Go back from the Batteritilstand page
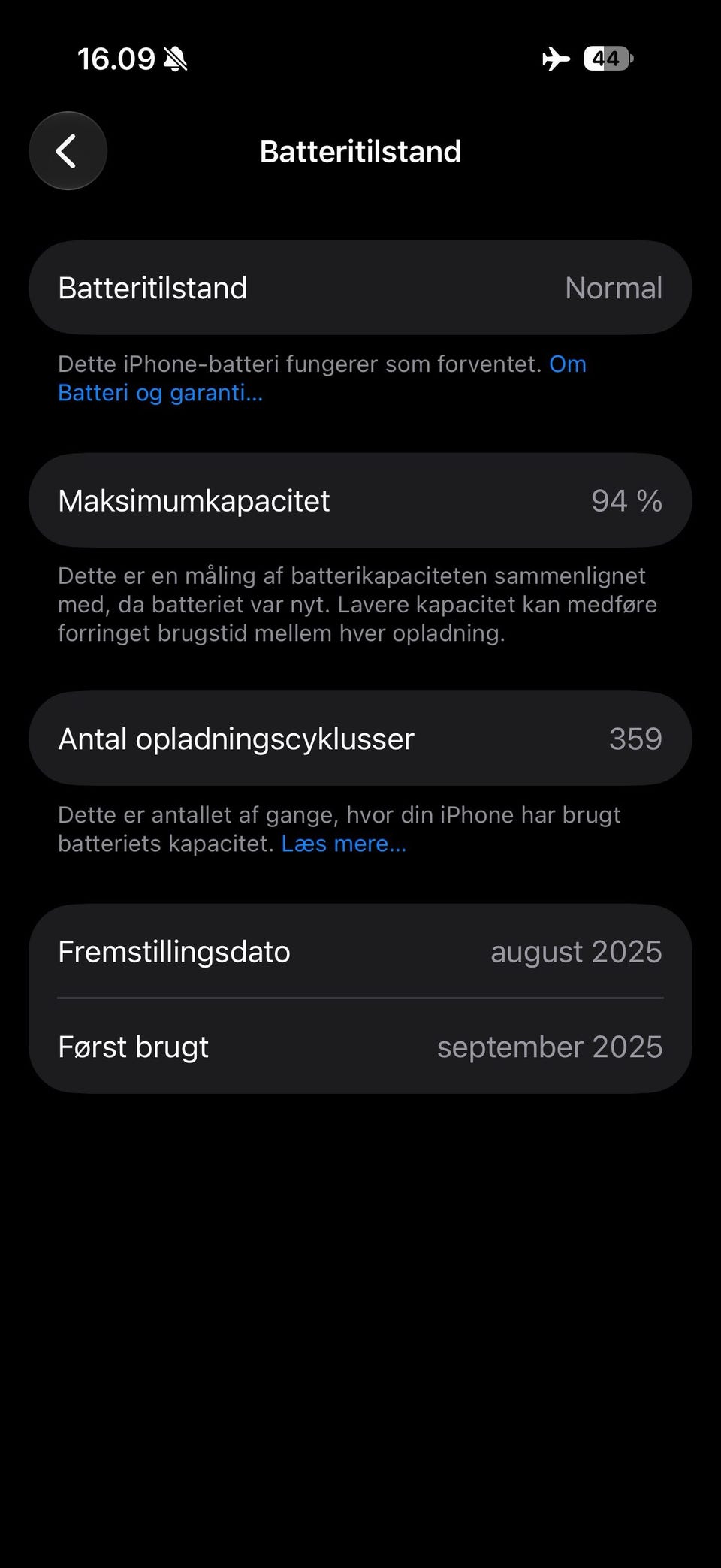721x1568 pixels. (68, 151)
